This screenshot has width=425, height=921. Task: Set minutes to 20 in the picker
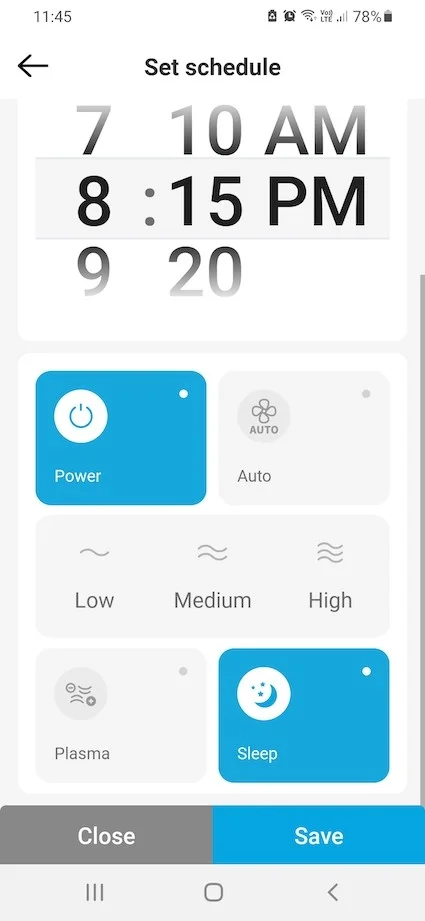click(205, 273)
